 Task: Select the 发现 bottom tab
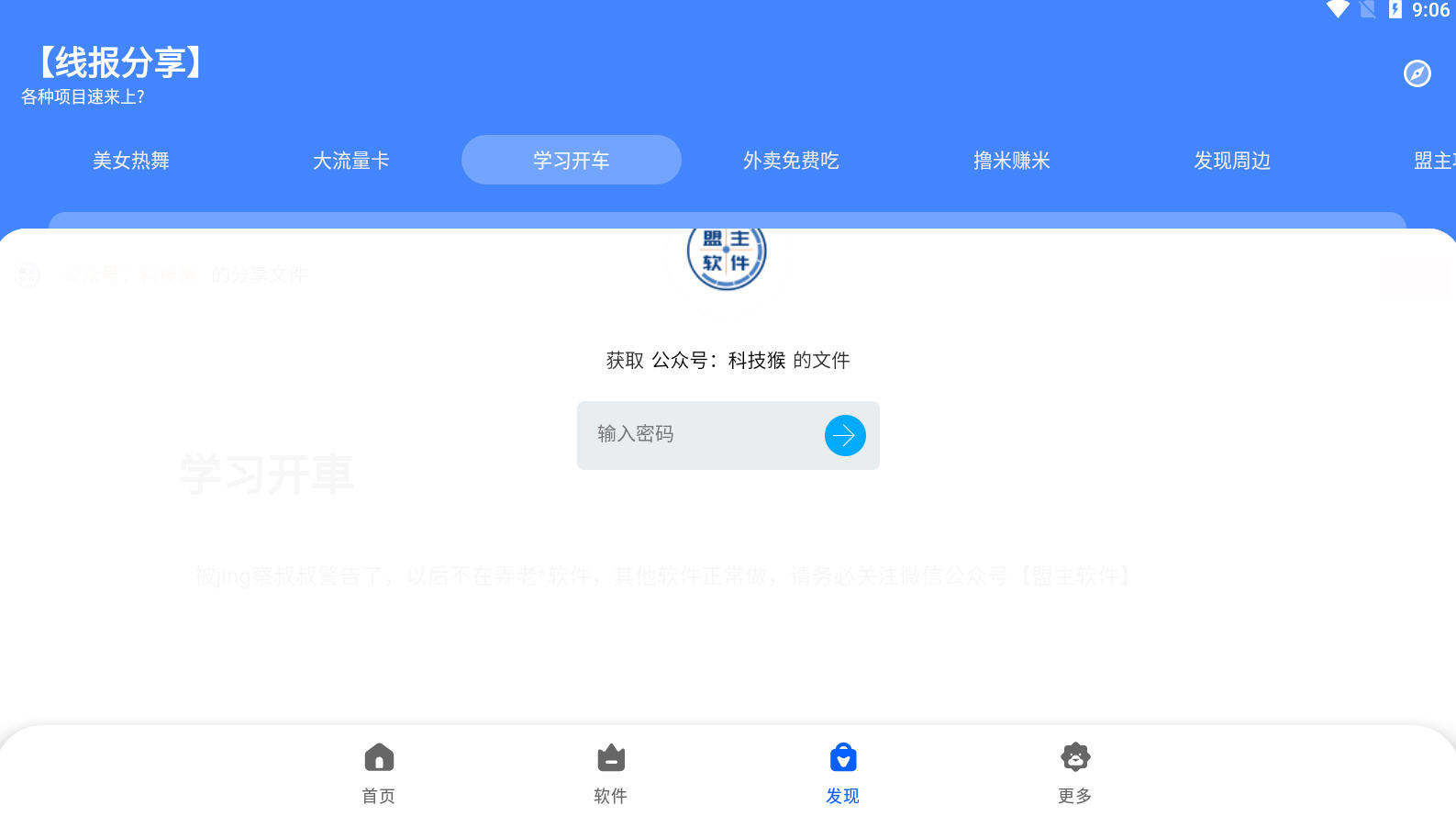(842, 771)
